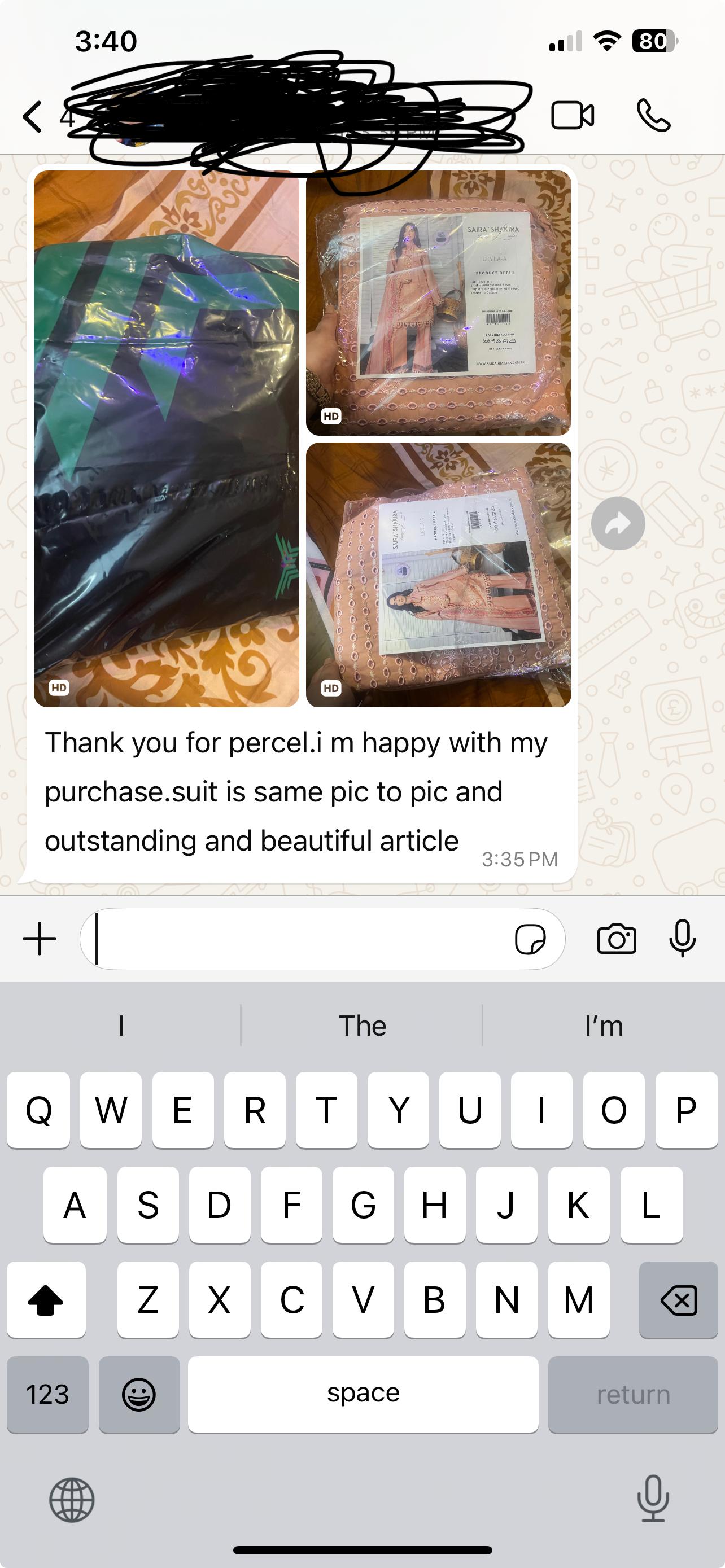Open the sideways Saira Shakira suit photo
This screenshot has width=725, height=1568.
point(438,575)
